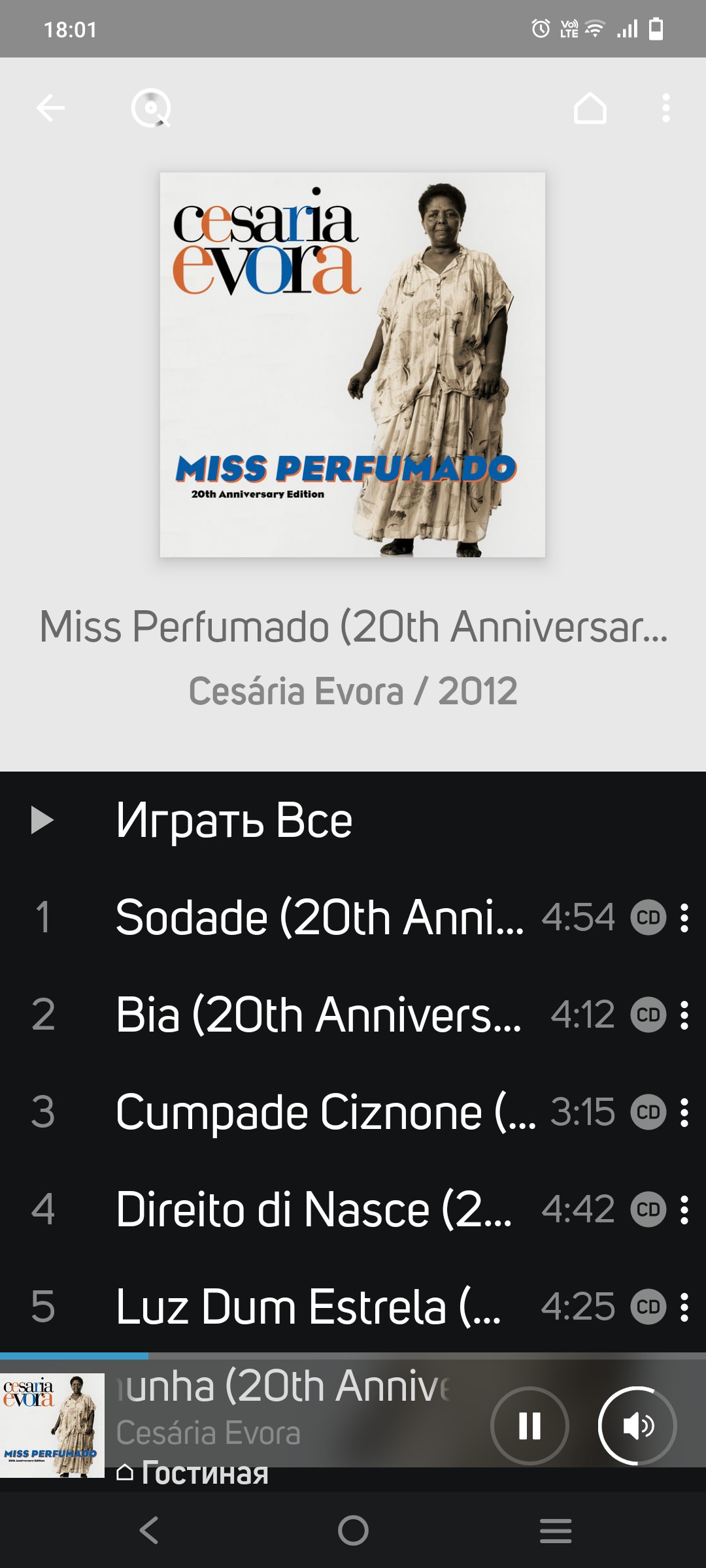Pause the currently playing song
The width and height of the screenshot is (706, 1568).
(x=529, y=1426)
